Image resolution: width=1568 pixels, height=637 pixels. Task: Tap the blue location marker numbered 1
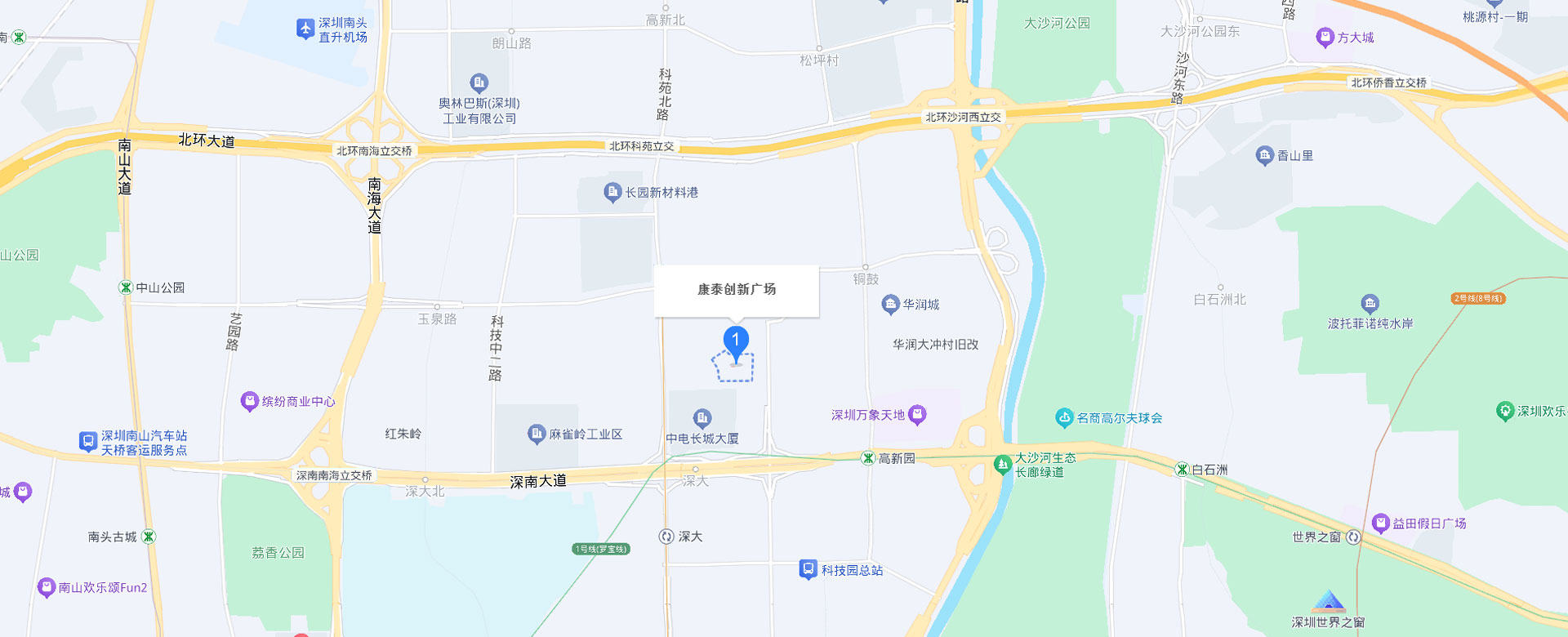[x=736, y=341]
